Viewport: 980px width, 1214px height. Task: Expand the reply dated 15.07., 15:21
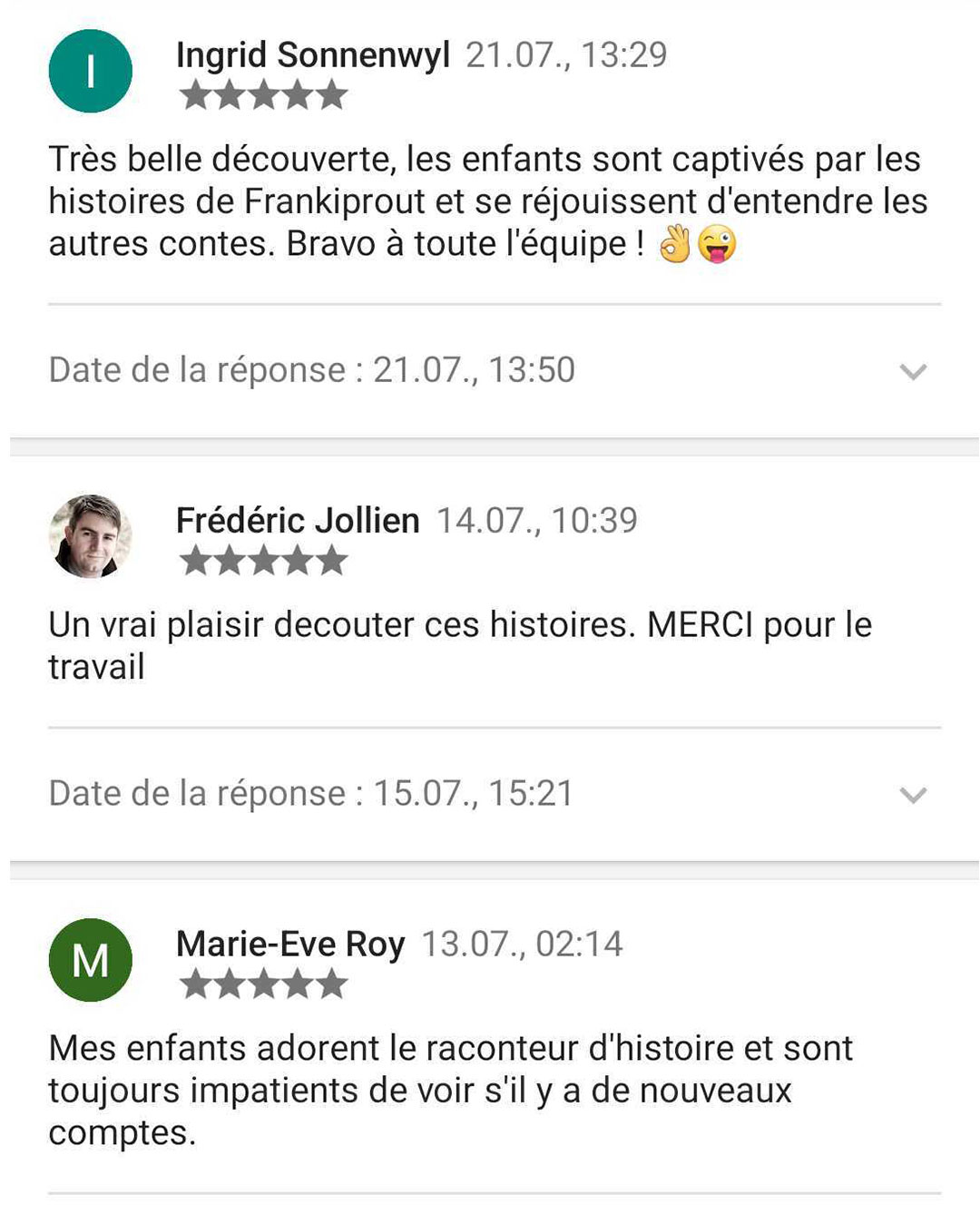click(x=913, y=795)
